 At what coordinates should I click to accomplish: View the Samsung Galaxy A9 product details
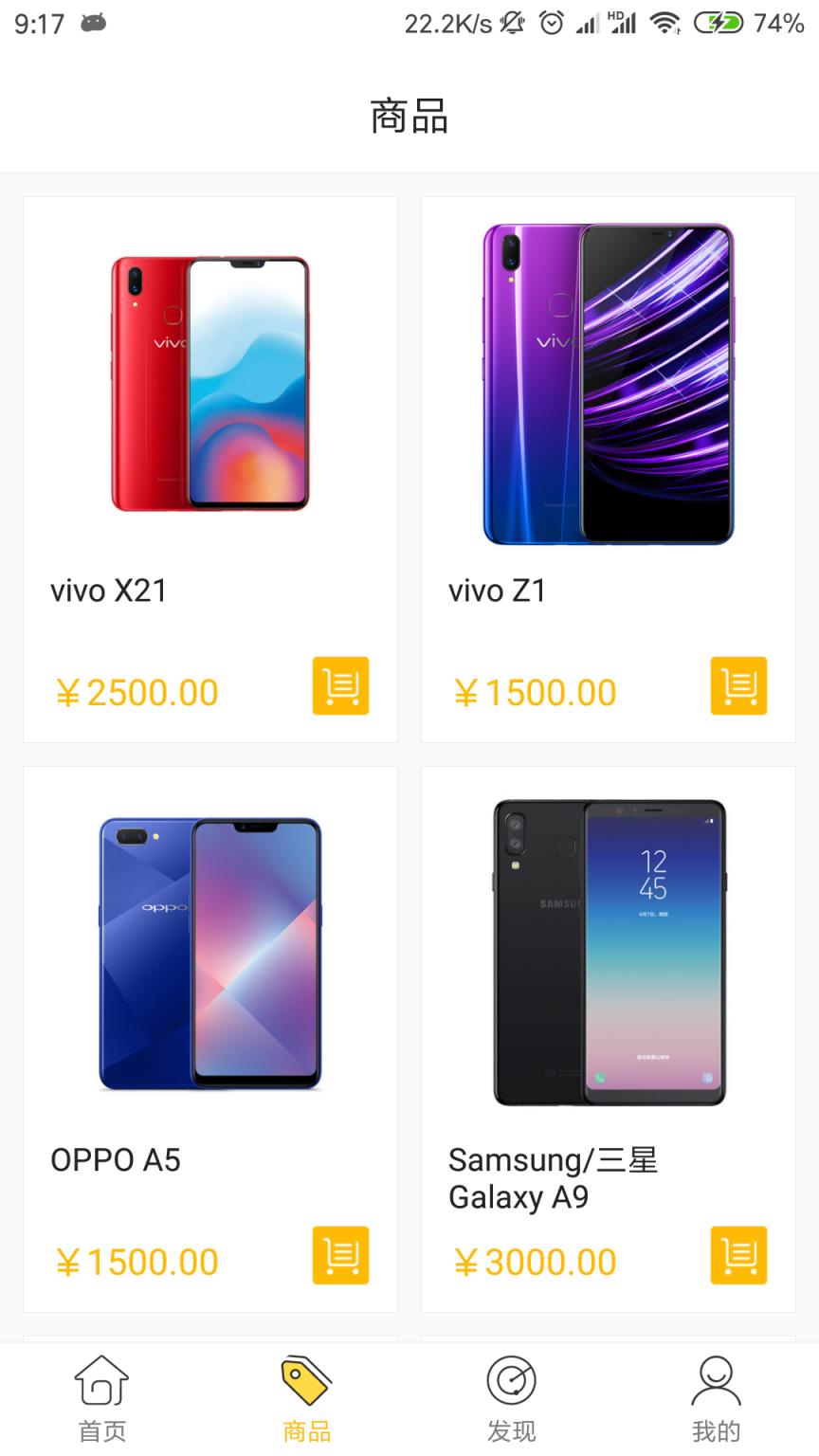[x=609, y=953]
